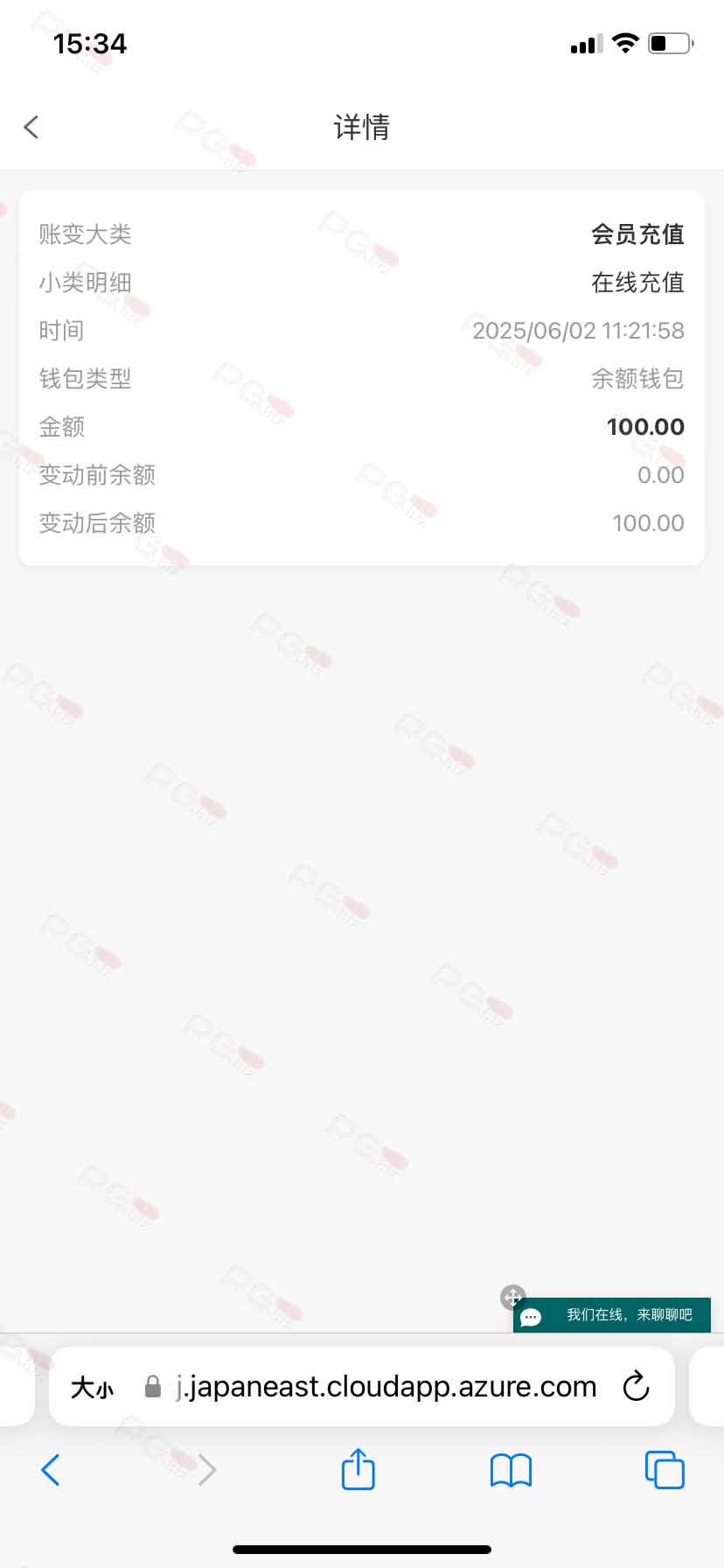Show all open Safari tabs

pos(665,1470)
